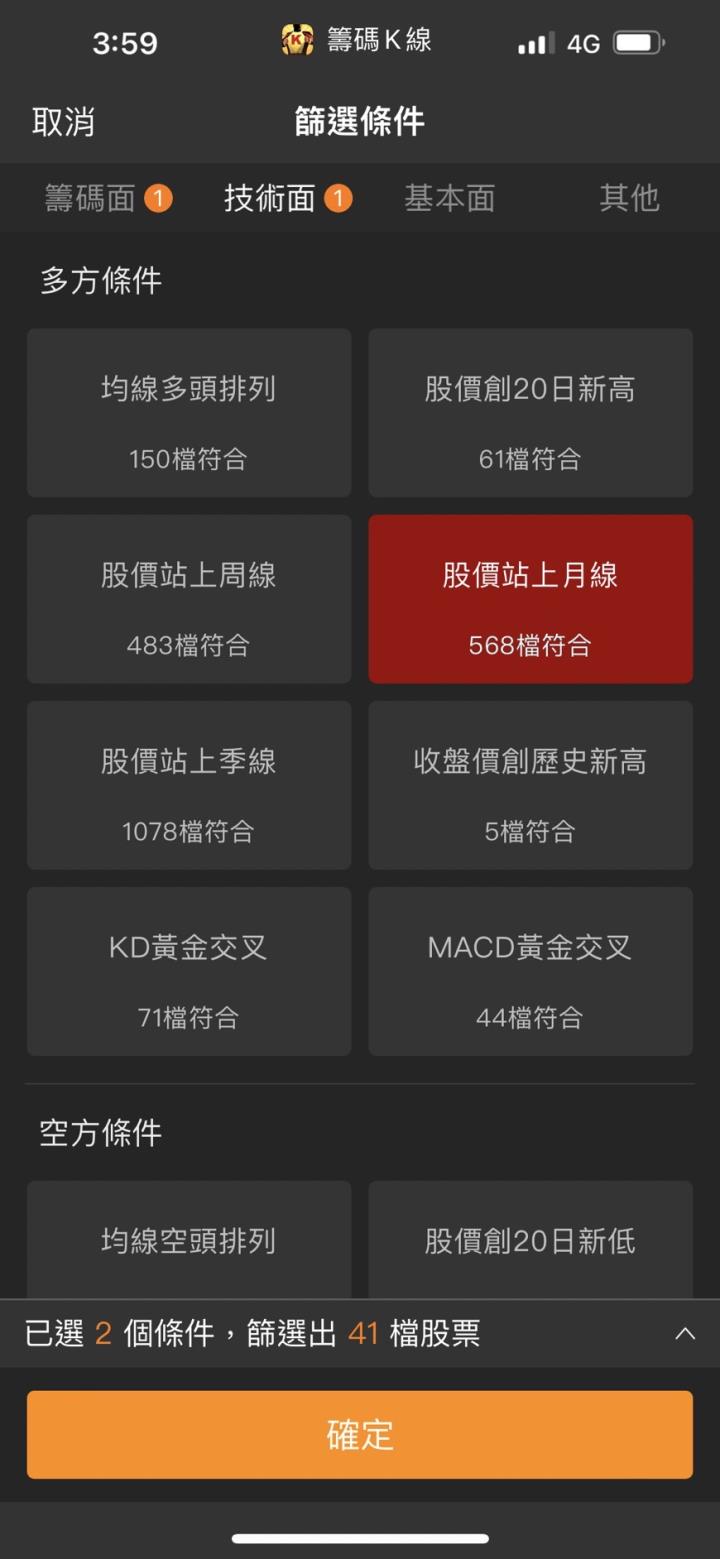Viewport: 720px width, 1559px height.
Task: Click the orange badge on 技術面 tab
Action: [x=340, y=199]
